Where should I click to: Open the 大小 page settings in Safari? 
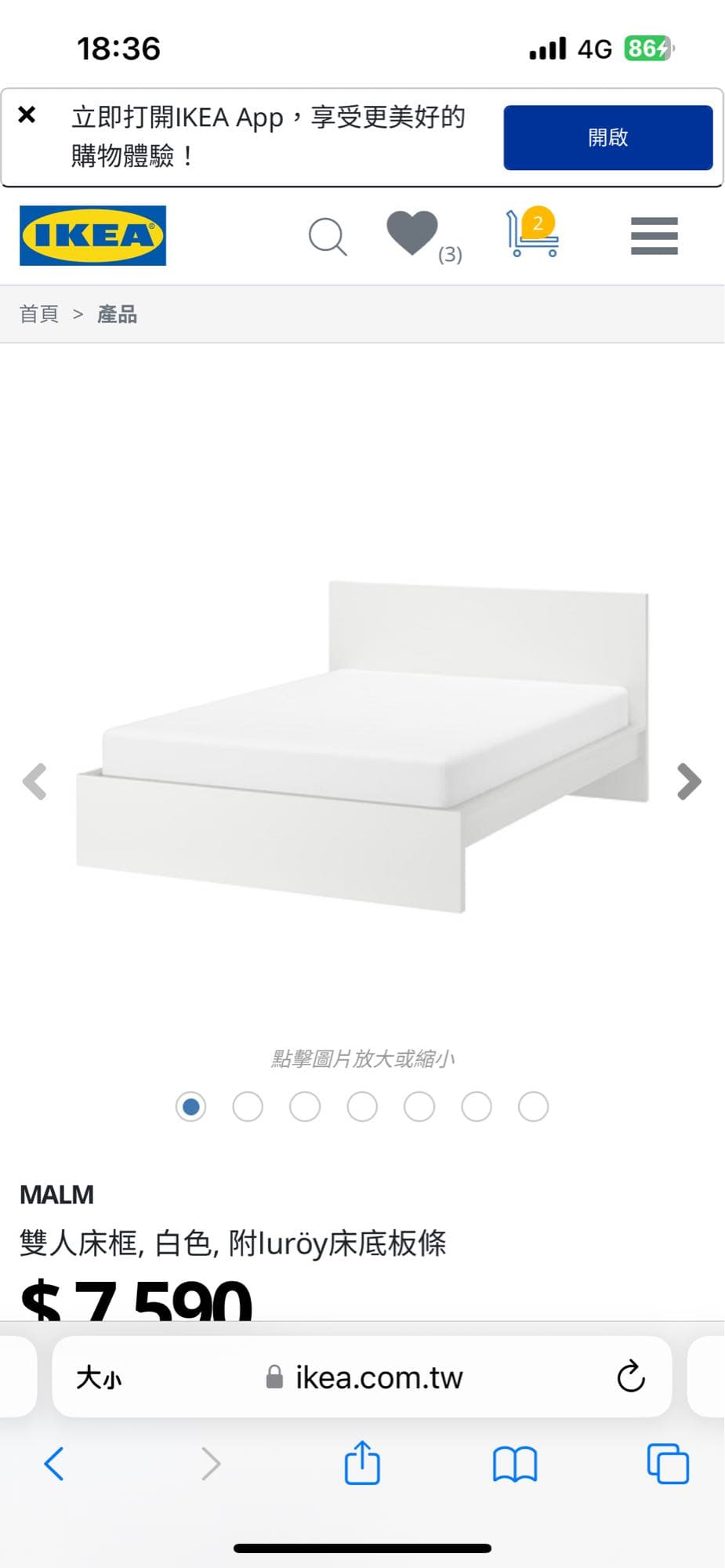pyautogui.click(x=99, y=1377)
